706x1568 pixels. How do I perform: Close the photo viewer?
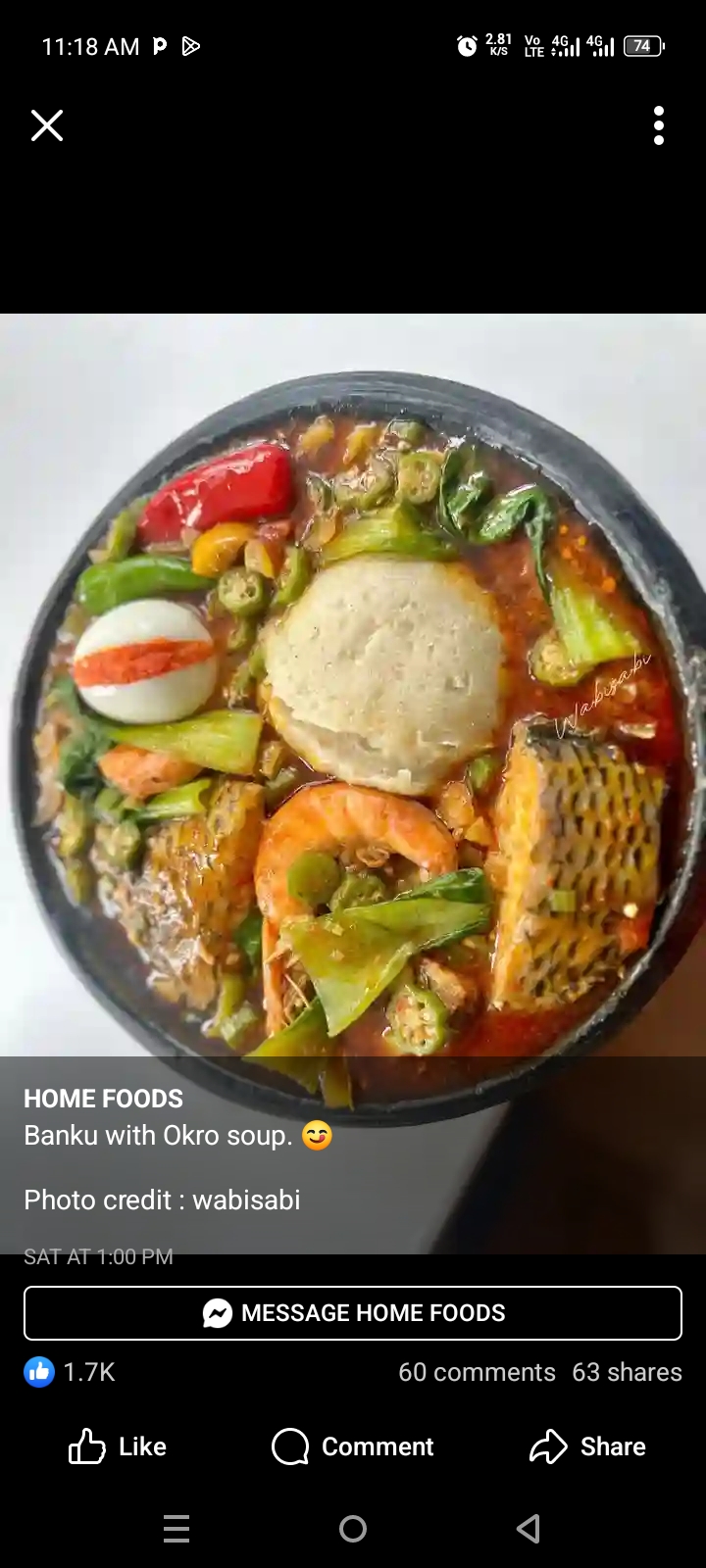pos(46,125)
